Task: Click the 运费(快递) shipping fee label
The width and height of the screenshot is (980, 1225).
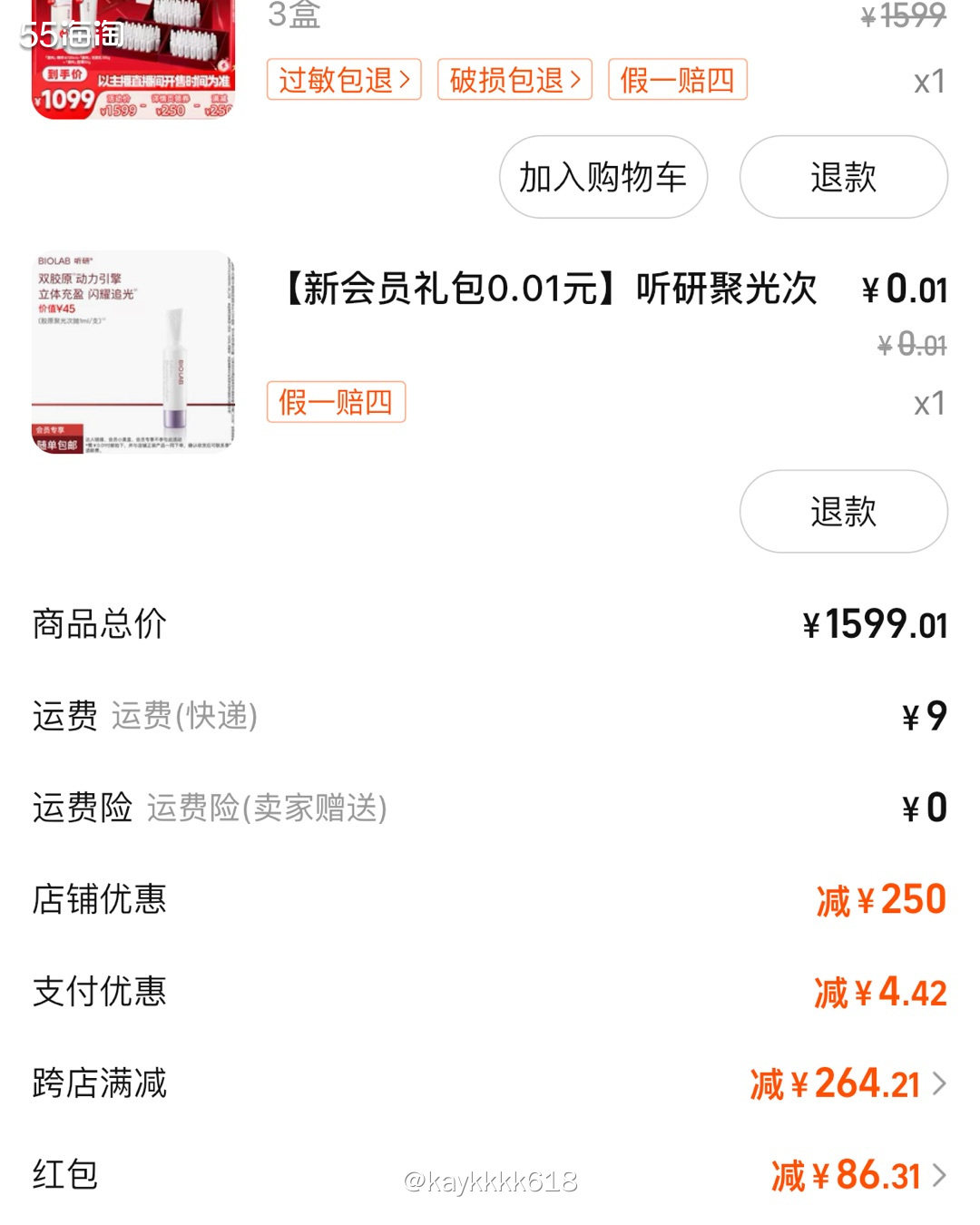Action: pyautogui.click(x=186, y=716)
